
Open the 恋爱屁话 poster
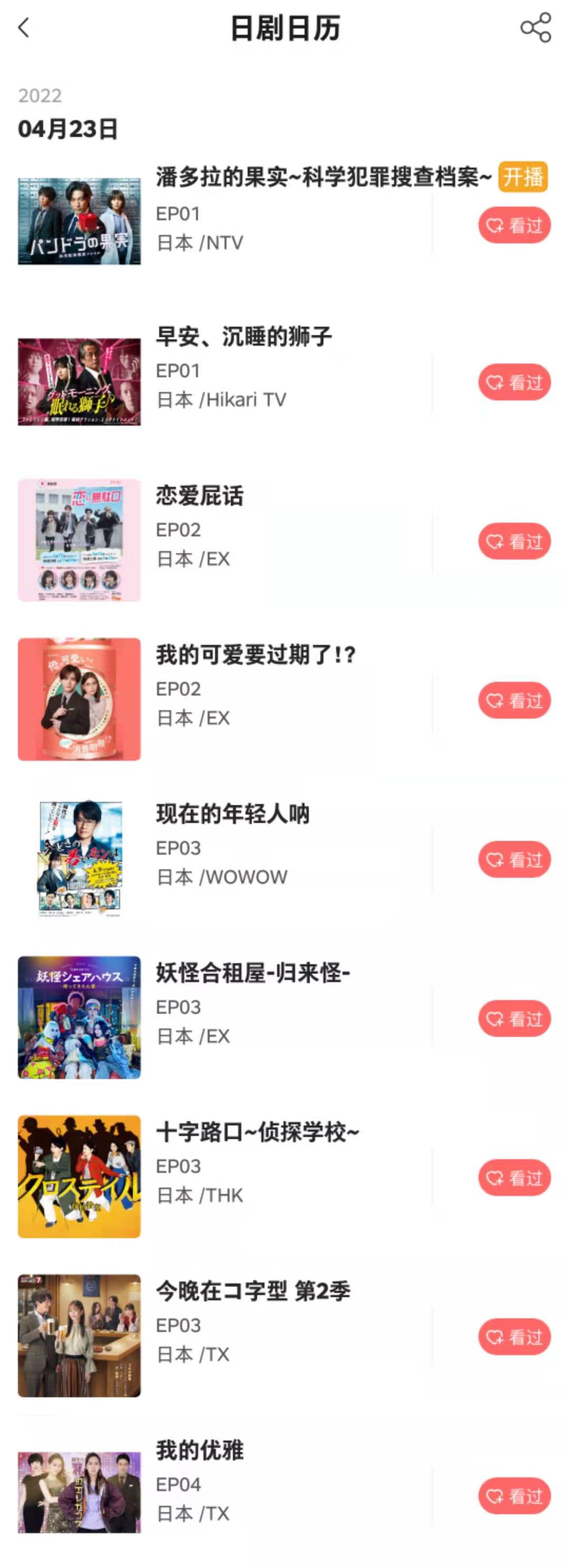(x=79, y=541)
